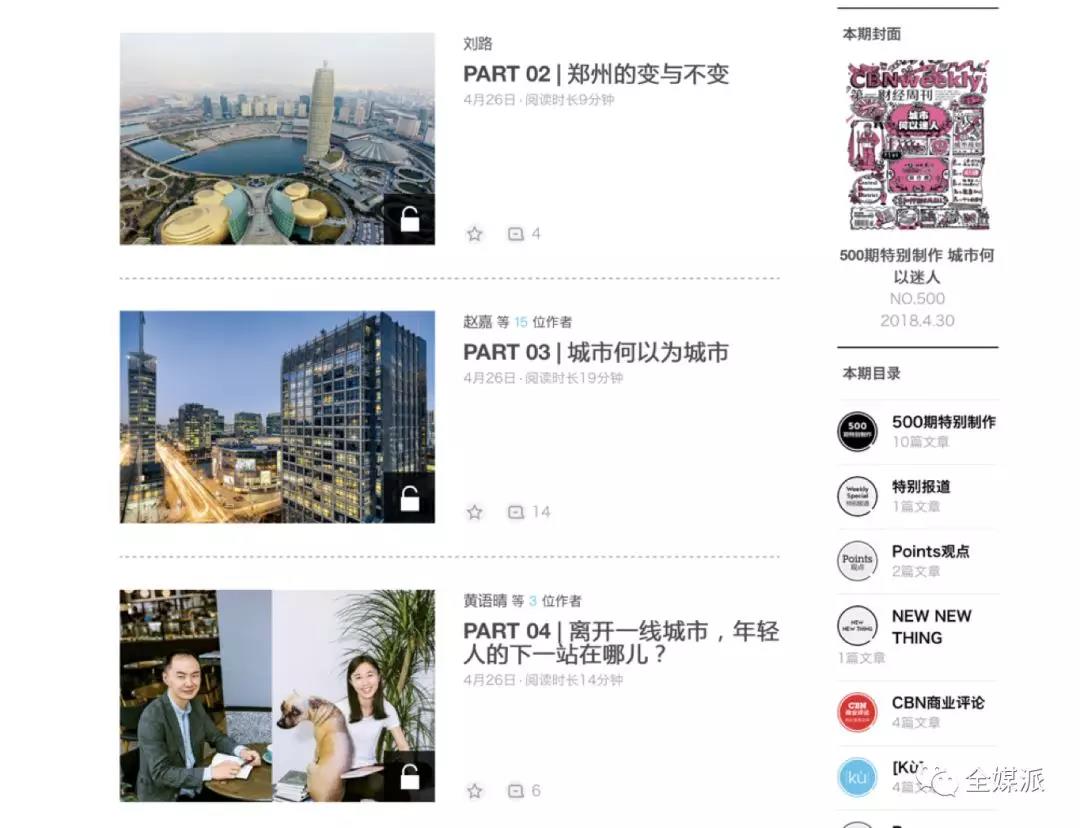Open the Zhengzhou skyline article thumbnail
This screenshot has height=828, width=1080.
pyautogui.click(x=277, y=139)
